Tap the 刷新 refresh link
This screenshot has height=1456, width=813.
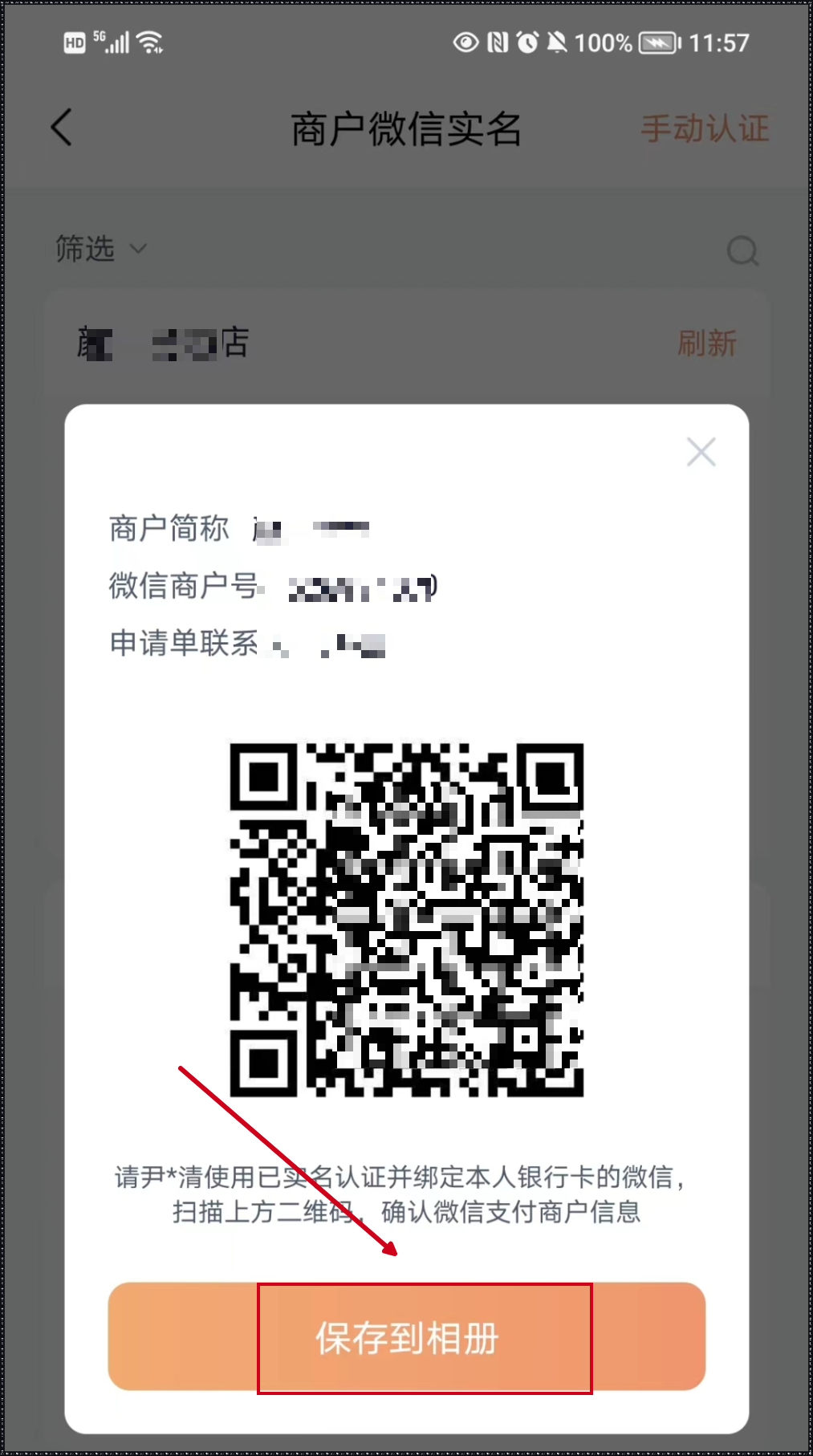[707, 344]
